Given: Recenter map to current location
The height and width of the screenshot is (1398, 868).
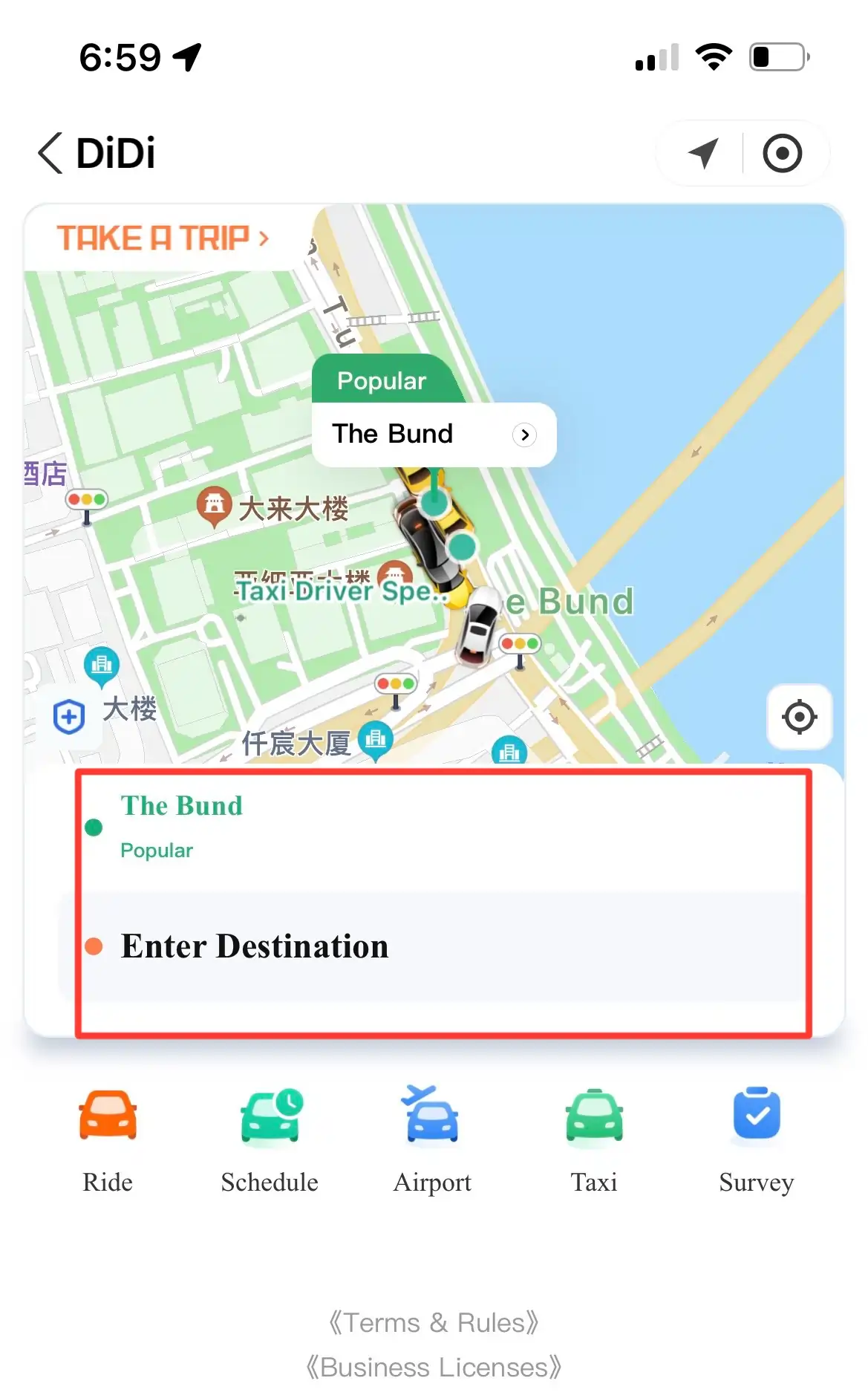Looking at the screenshot, I should pos(799,717).
